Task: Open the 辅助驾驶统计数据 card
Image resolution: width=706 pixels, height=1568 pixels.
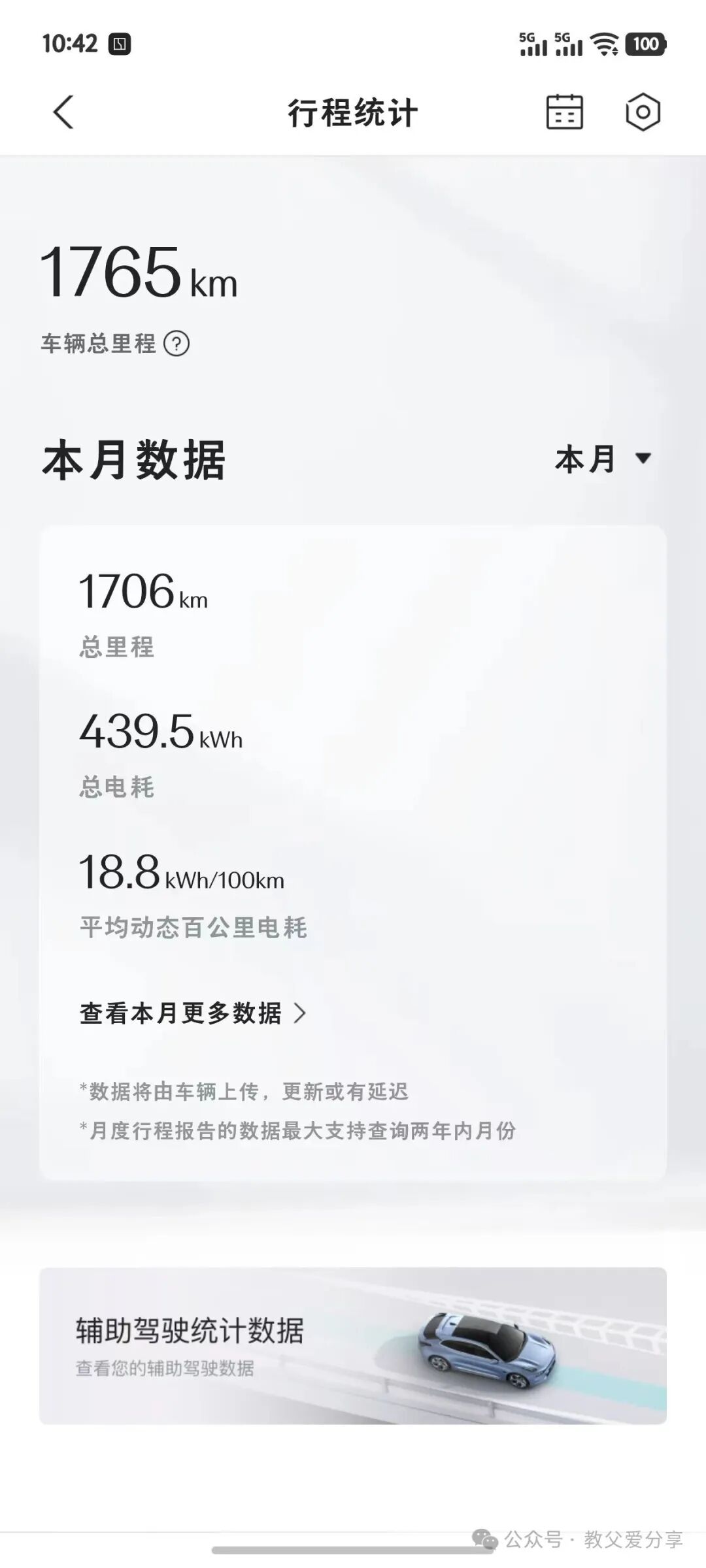Action: (x=353, y=1346)
